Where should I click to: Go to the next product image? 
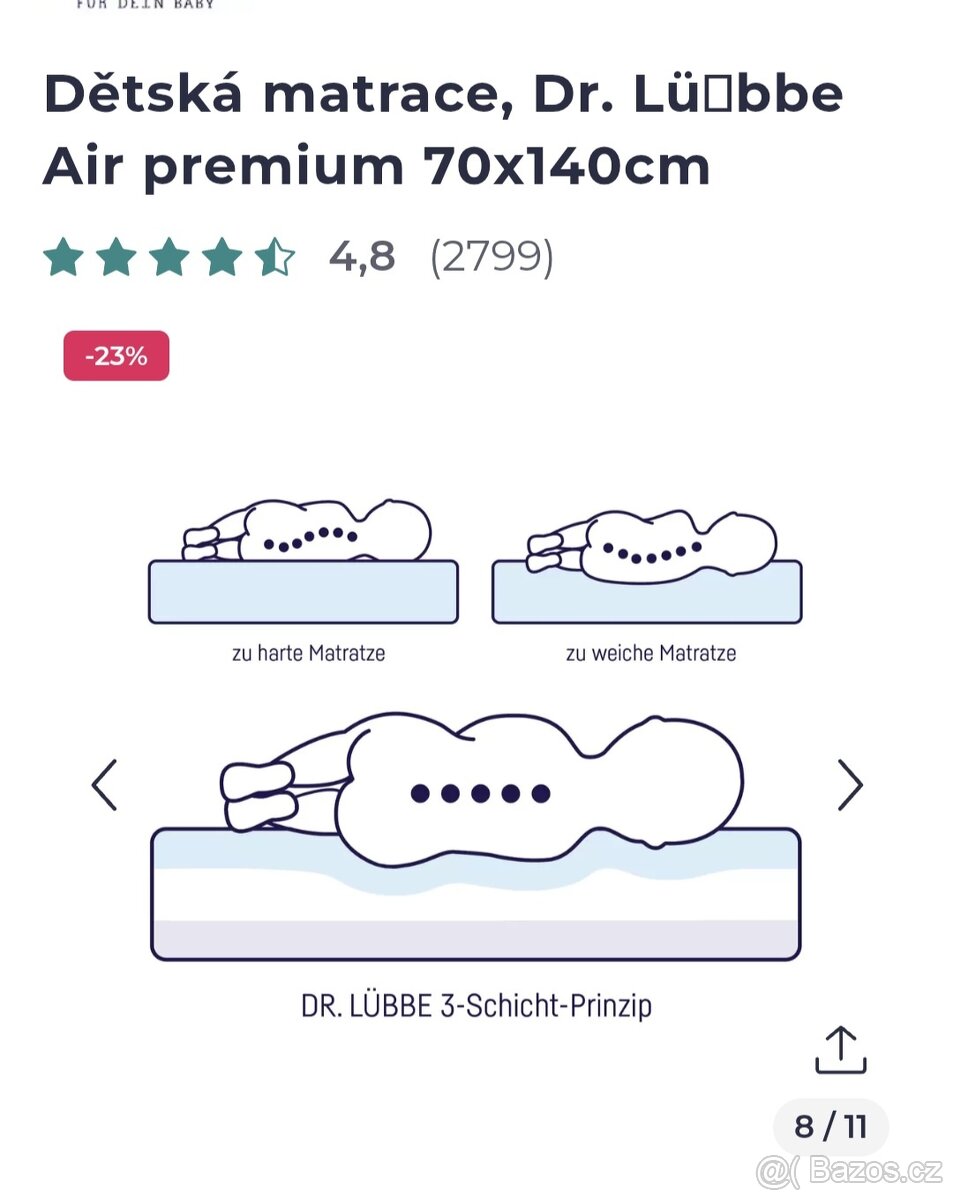(x=849, y=785)
